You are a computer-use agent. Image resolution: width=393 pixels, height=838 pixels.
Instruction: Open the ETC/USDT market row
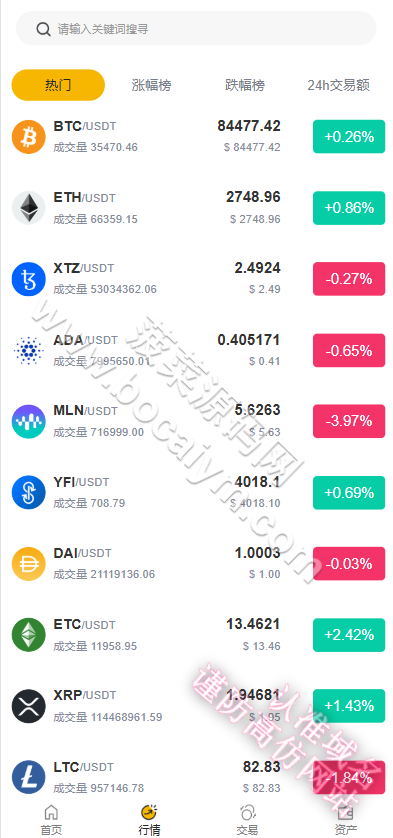click(x=198, y=634)
